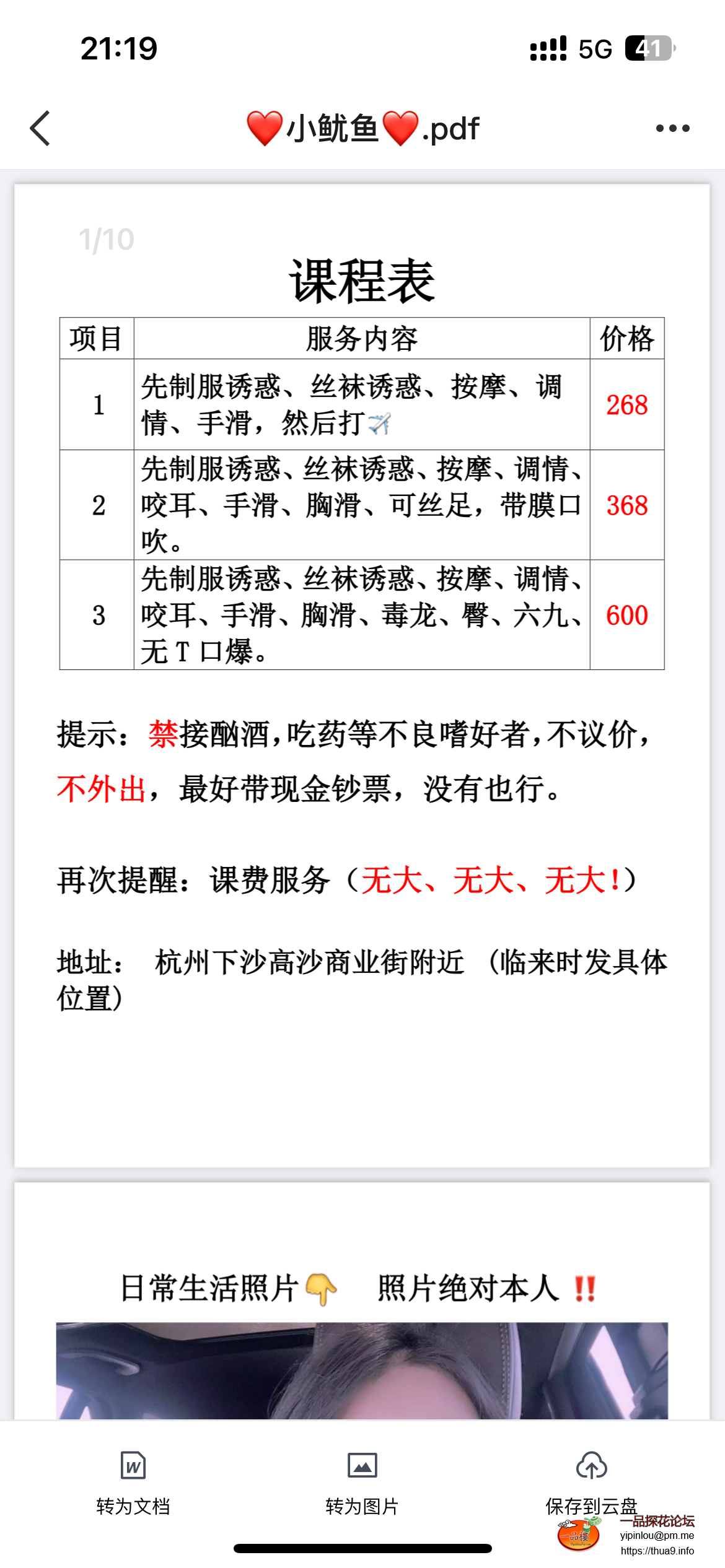Tap the clock showing 21:19
Image resolution: width=725 pixels, height=1568 pixels.
[120, 46]
